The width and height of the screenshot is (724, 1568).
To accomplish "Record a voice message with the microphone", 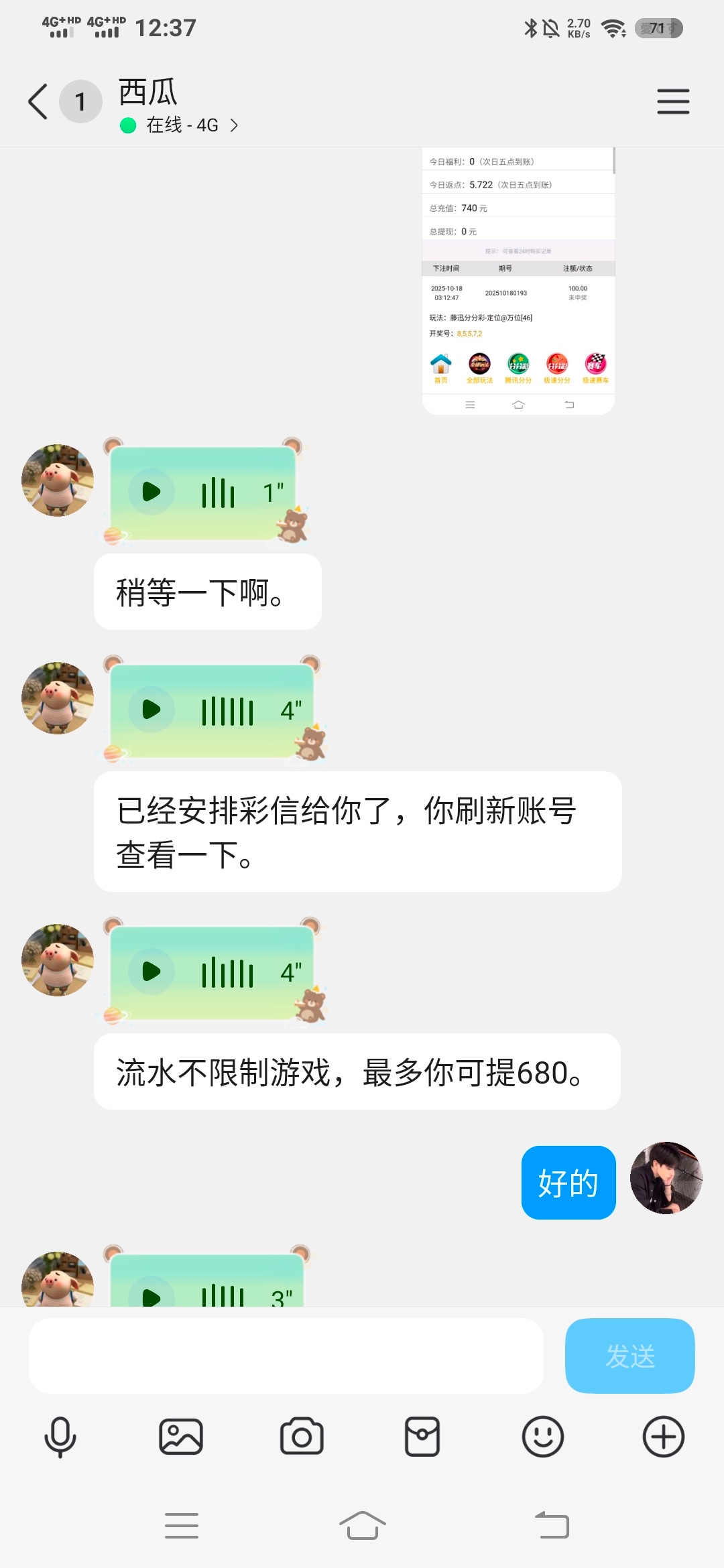I will point(60,1437).
